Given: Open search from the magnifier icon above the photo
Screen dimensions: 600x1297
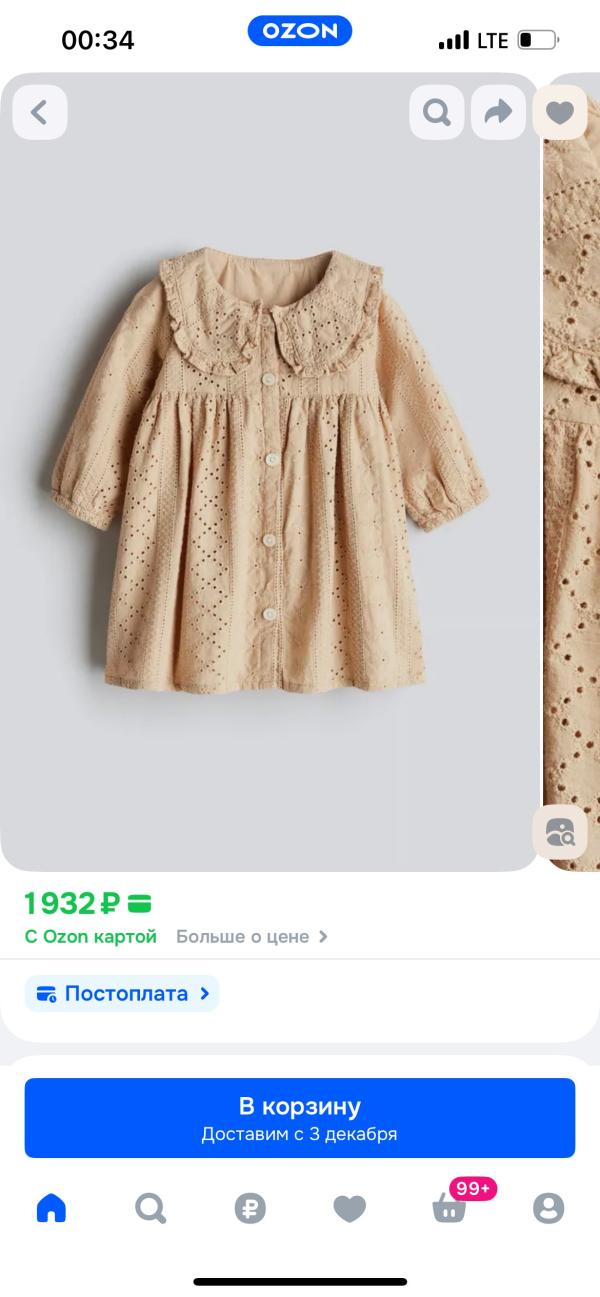Looking at the screenshot, I should point(437,112).
